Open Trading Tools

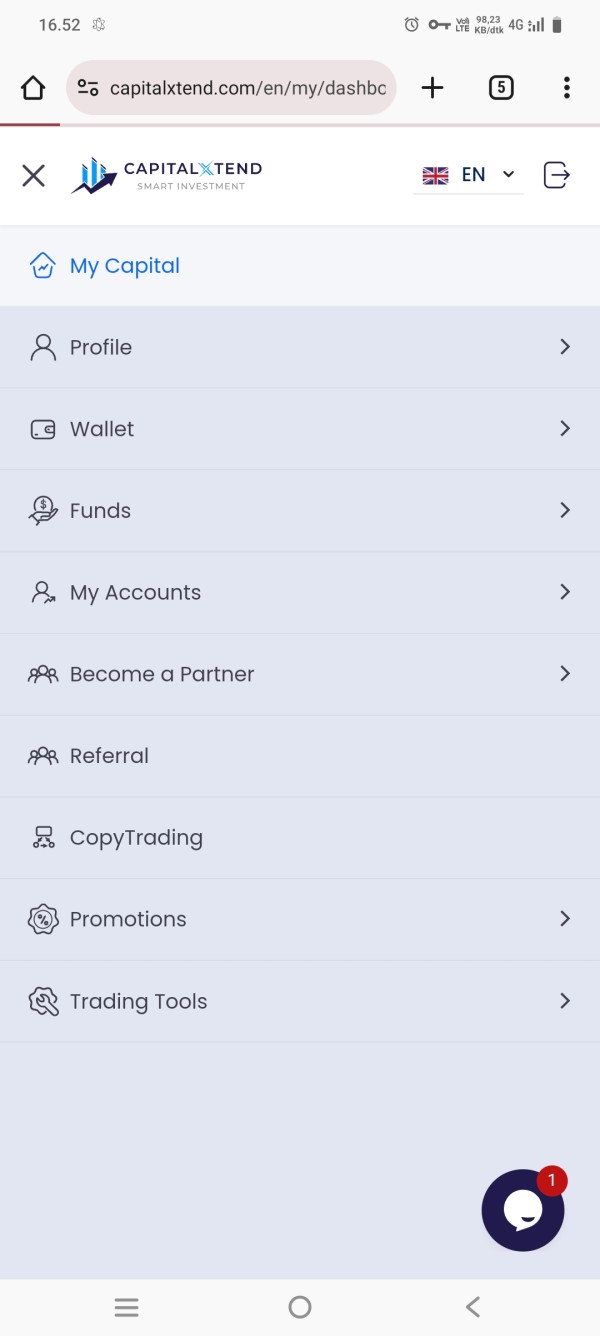(x=300, y=1001)
